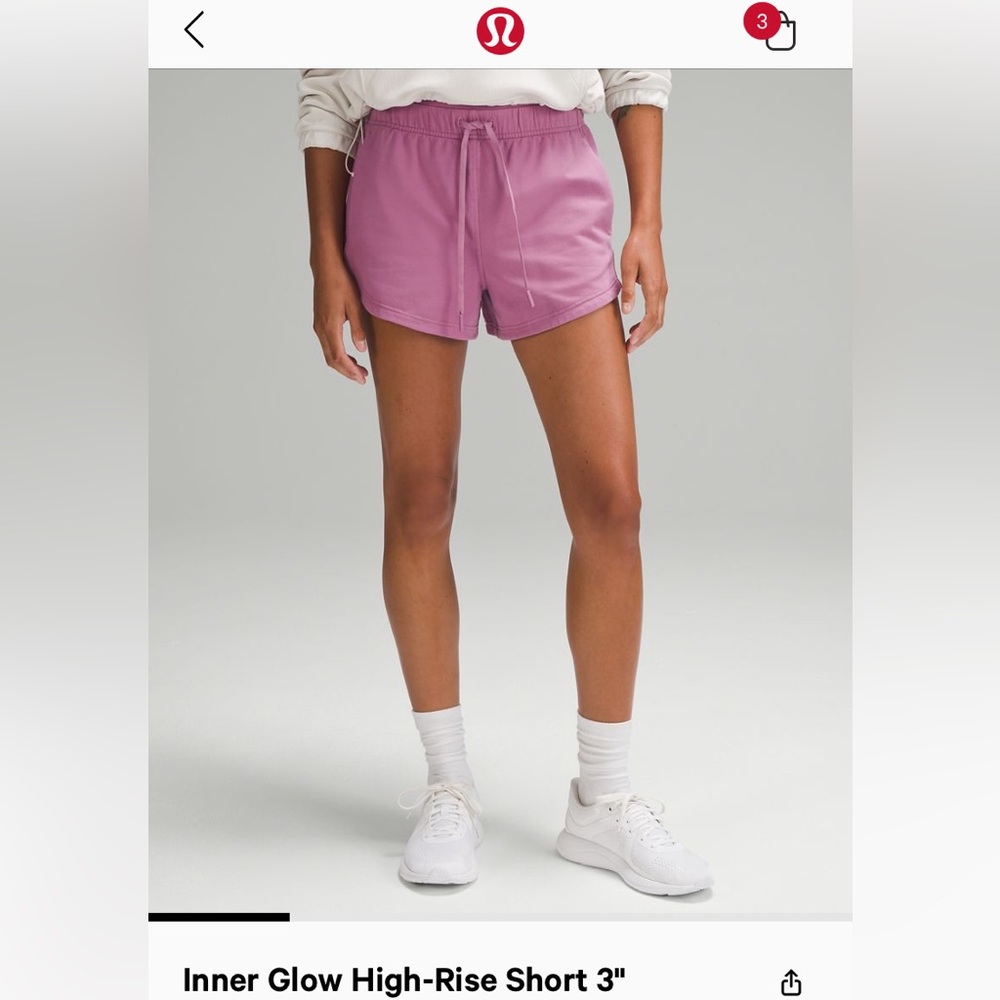The width and height of the screenshot is (1000, 1000).
Task: Go back using the arrow
Action: (x=195, y=30)
